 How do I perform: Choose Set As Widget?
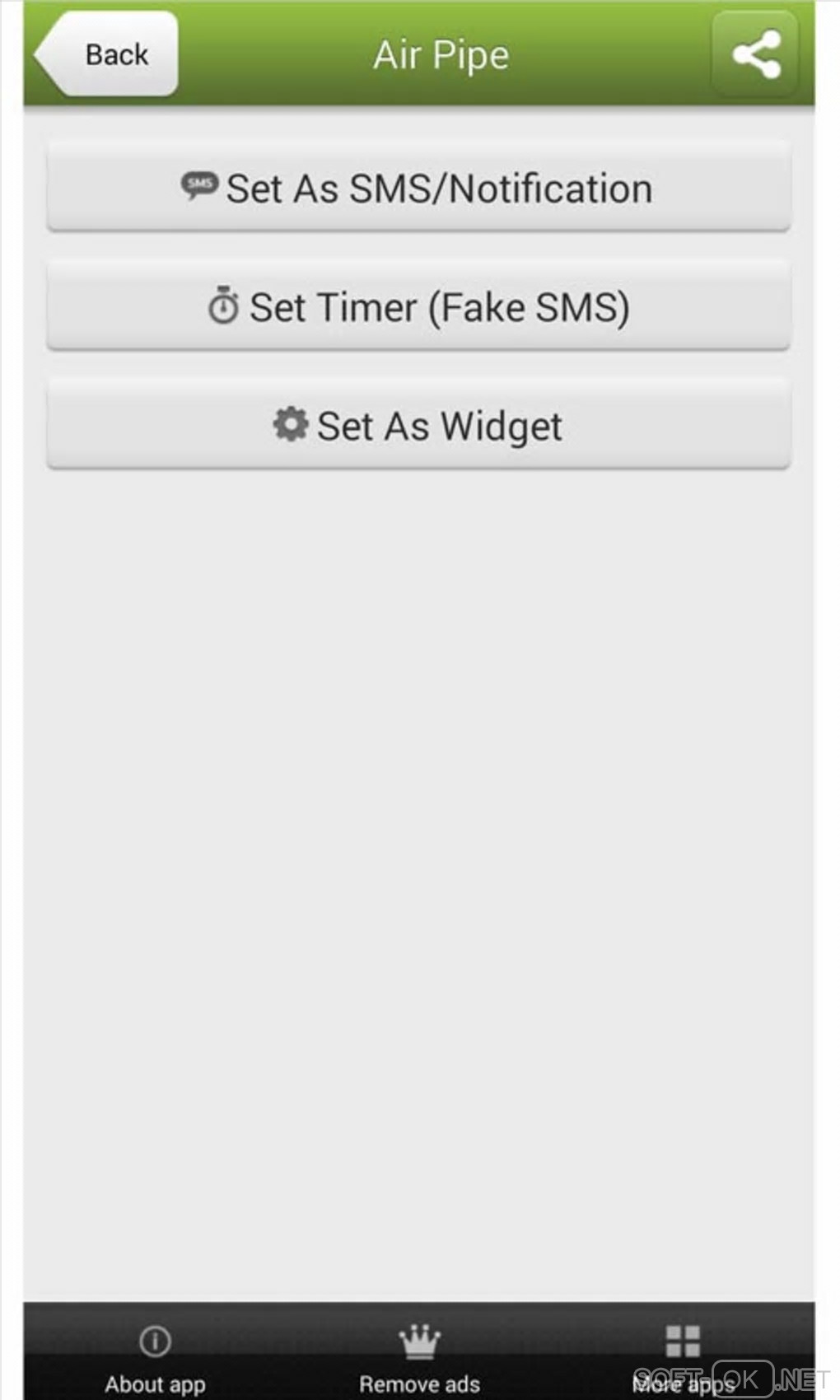pos(418,425)
